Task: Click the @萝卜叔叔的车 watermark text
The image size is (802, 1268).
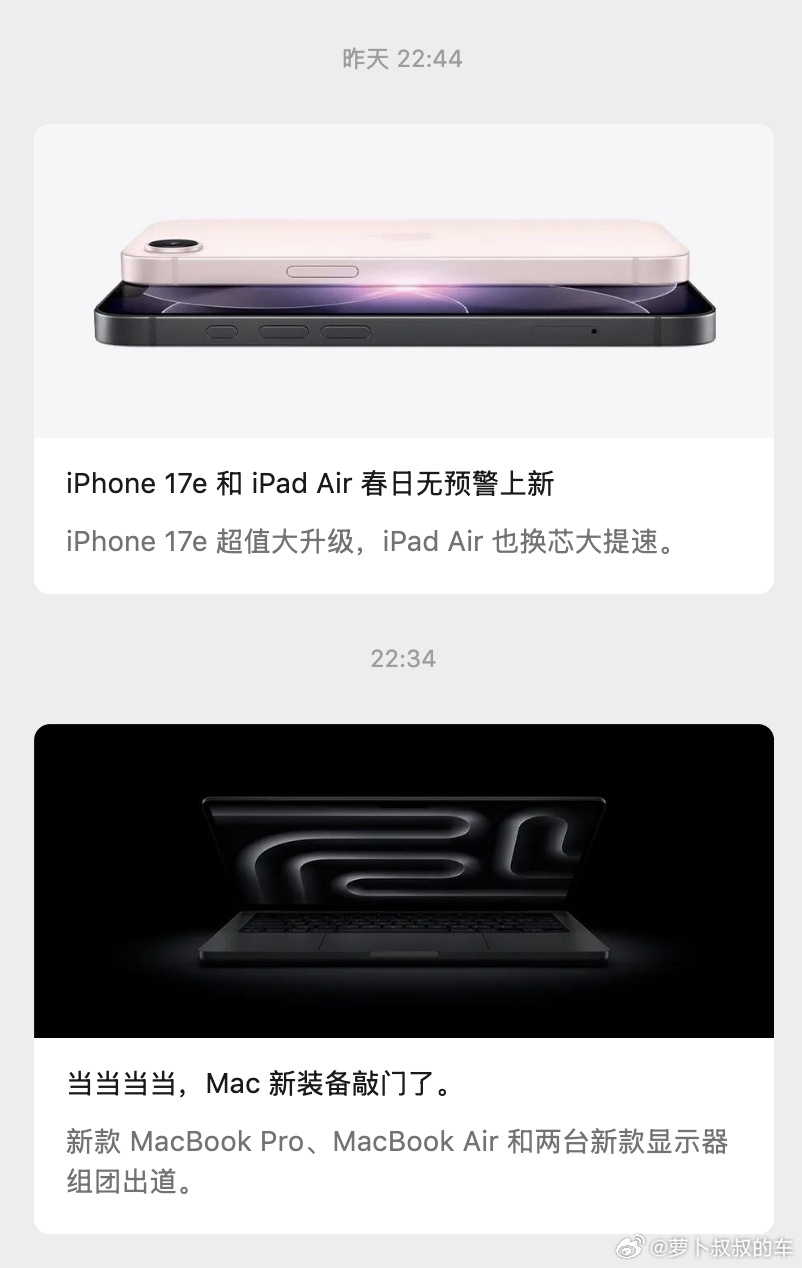Action: point(721,1248)
